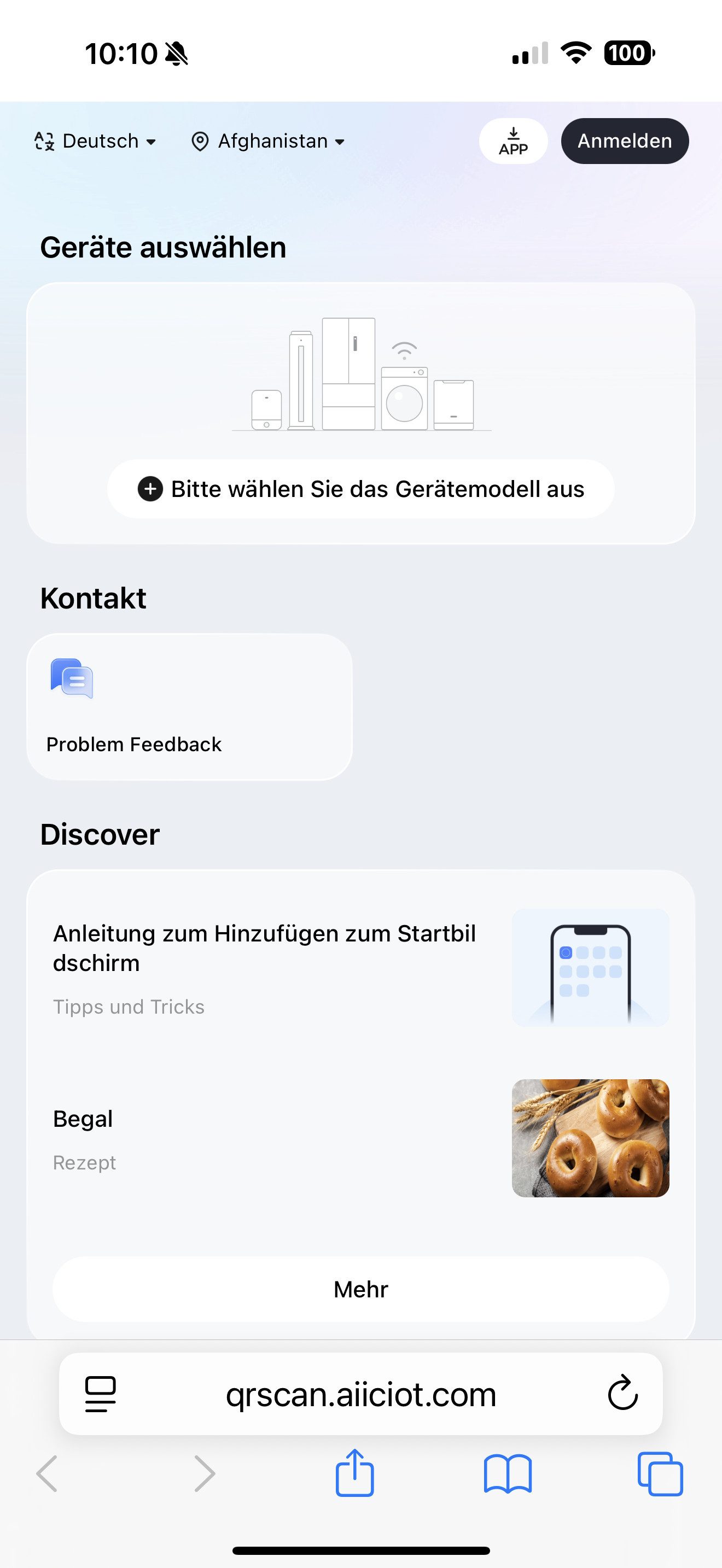Tap the Mehr button
722x1568 pixels.
tap(361, 1289)
